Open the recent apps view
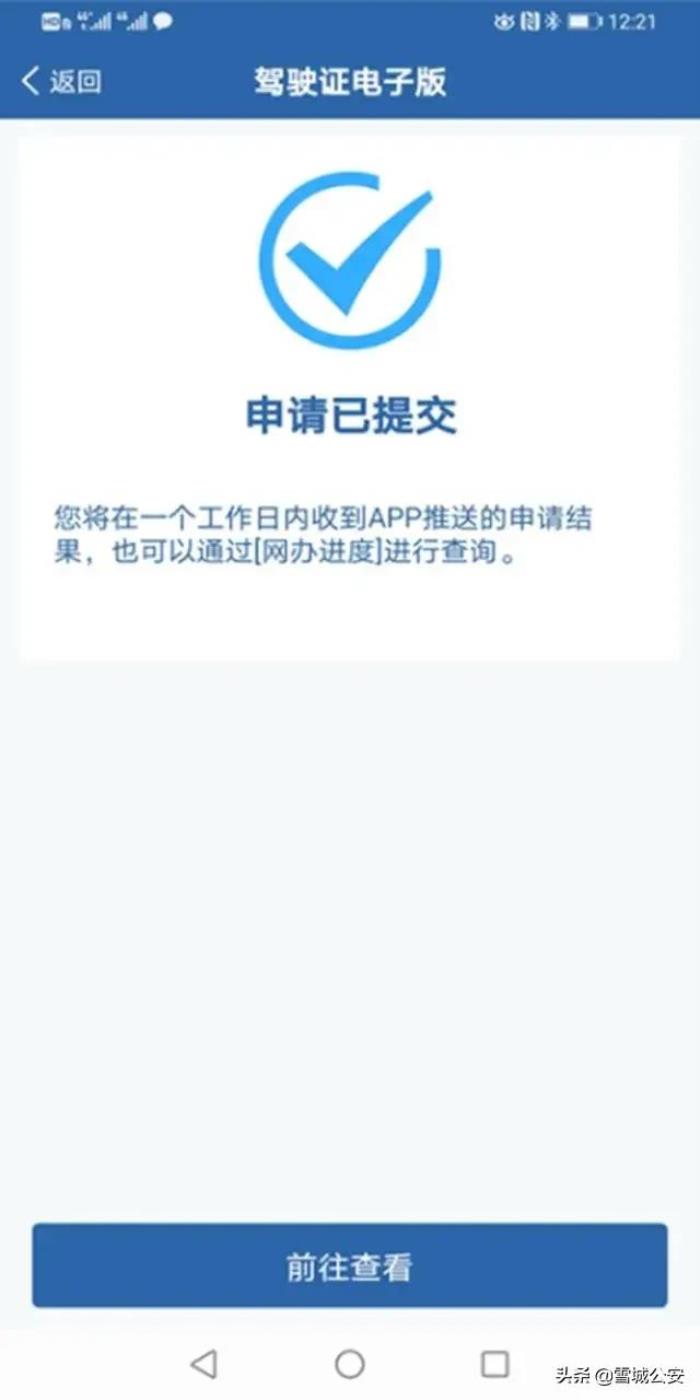This screenshot has height=1400, width=700. [495, 1363]
